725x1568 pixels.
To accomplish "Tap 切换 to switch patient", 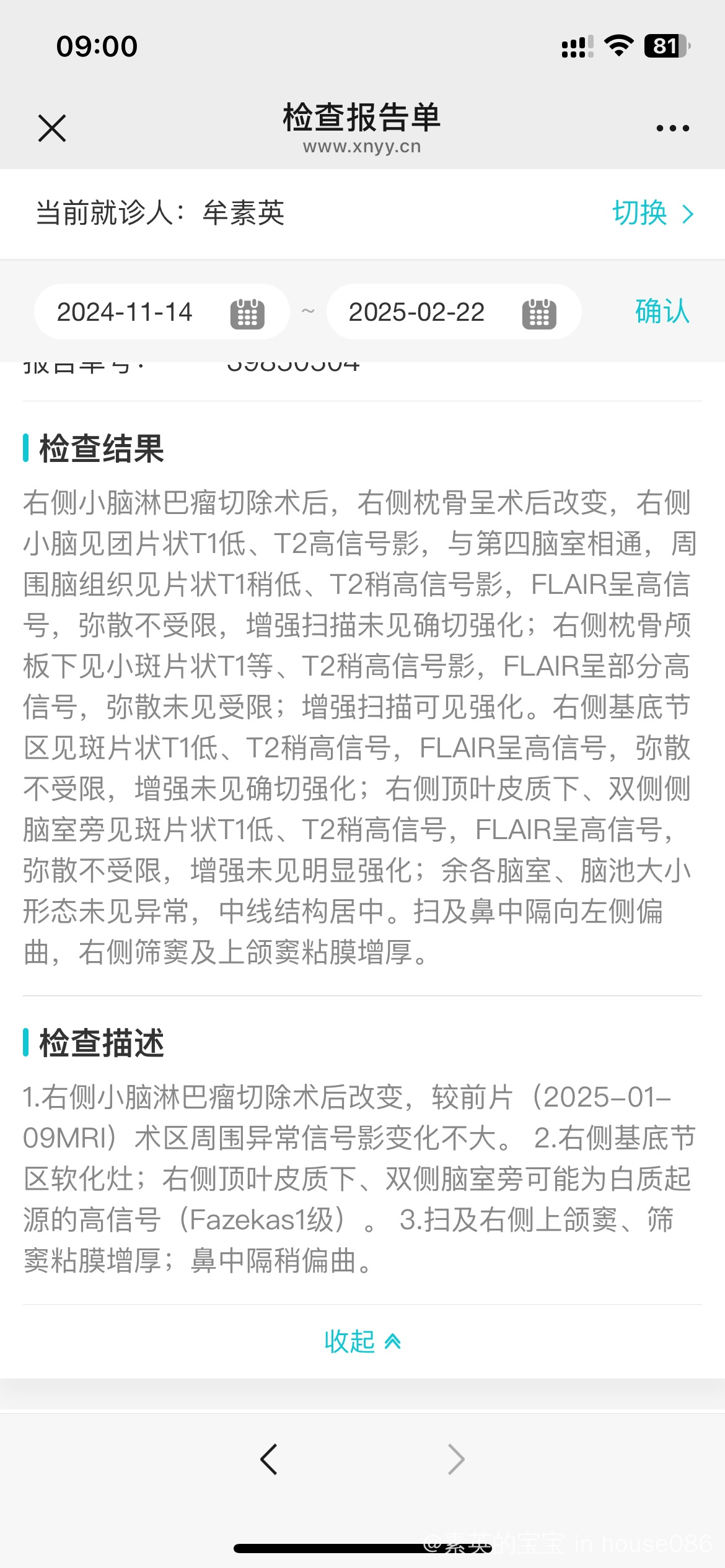I will click(x=652, y=214).
